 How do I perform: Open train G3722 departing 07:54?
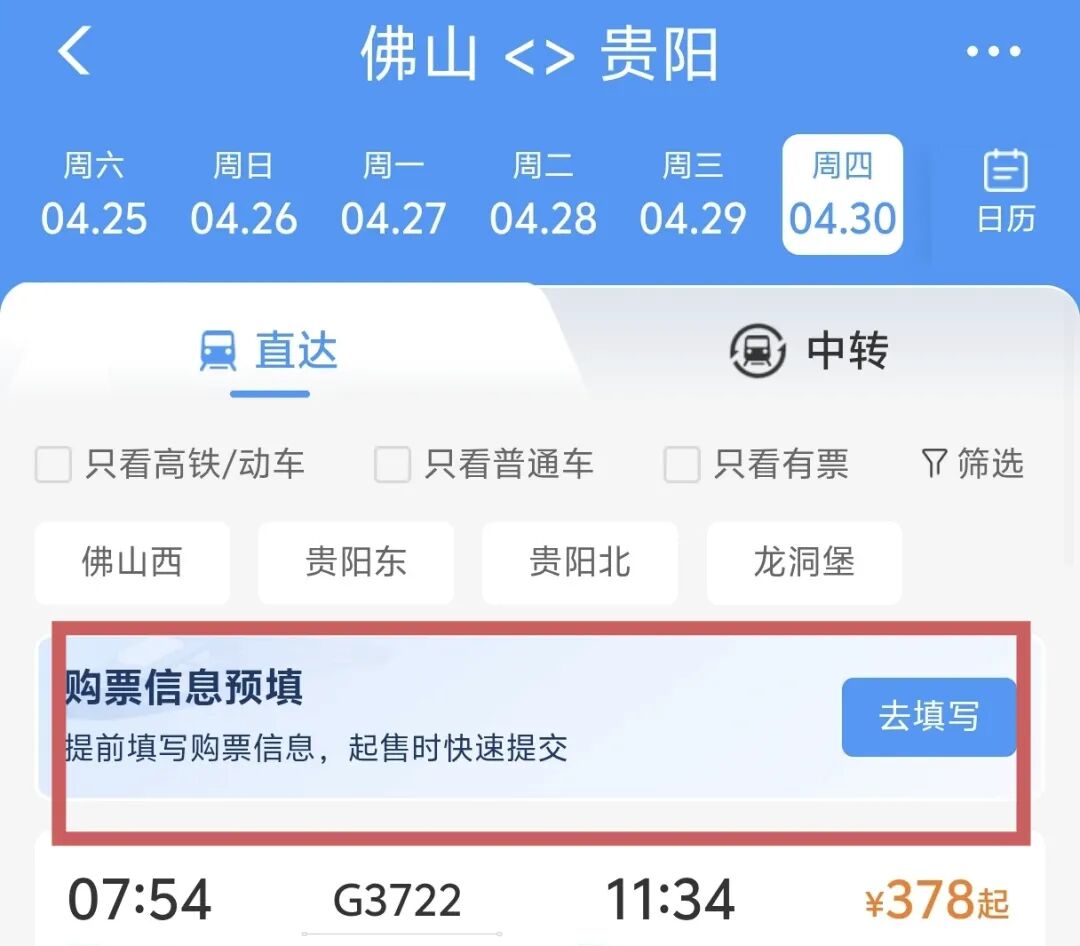tap(540, 900)
